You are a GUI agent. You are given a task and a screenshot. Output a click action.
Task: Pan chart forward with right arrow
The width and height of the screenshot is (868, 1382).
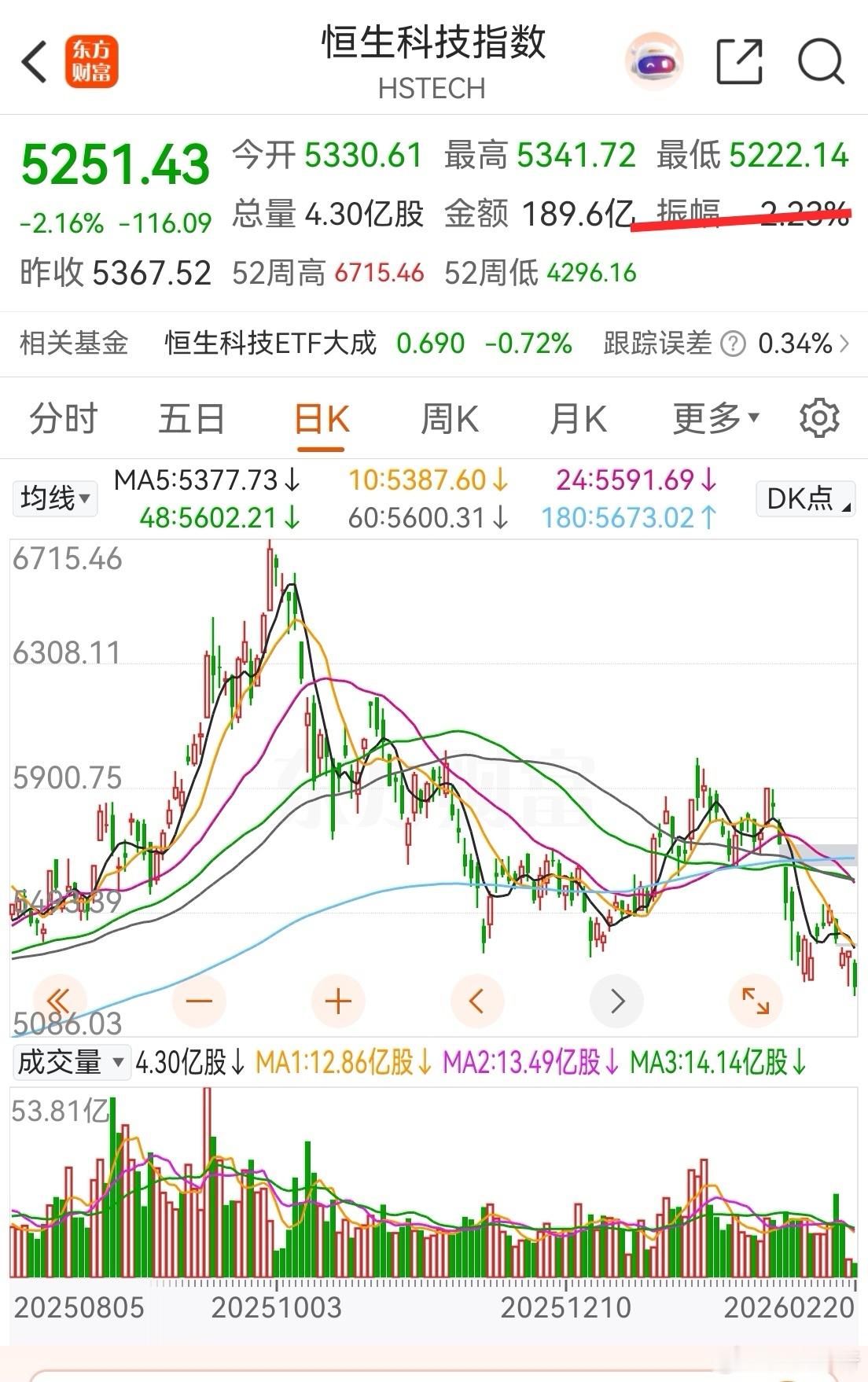616,1000
